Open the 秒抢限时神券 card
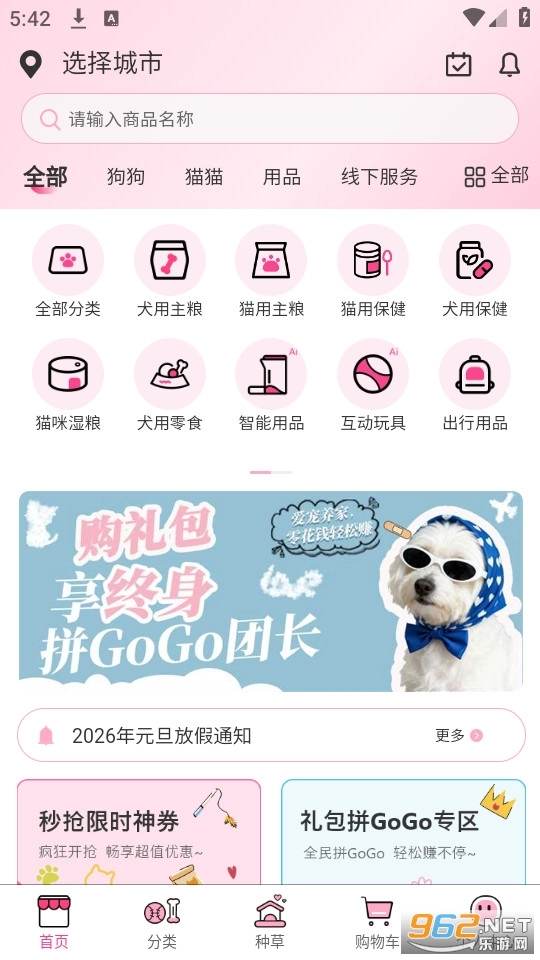Viewport: 540px width, 960px height. point(139,832)
